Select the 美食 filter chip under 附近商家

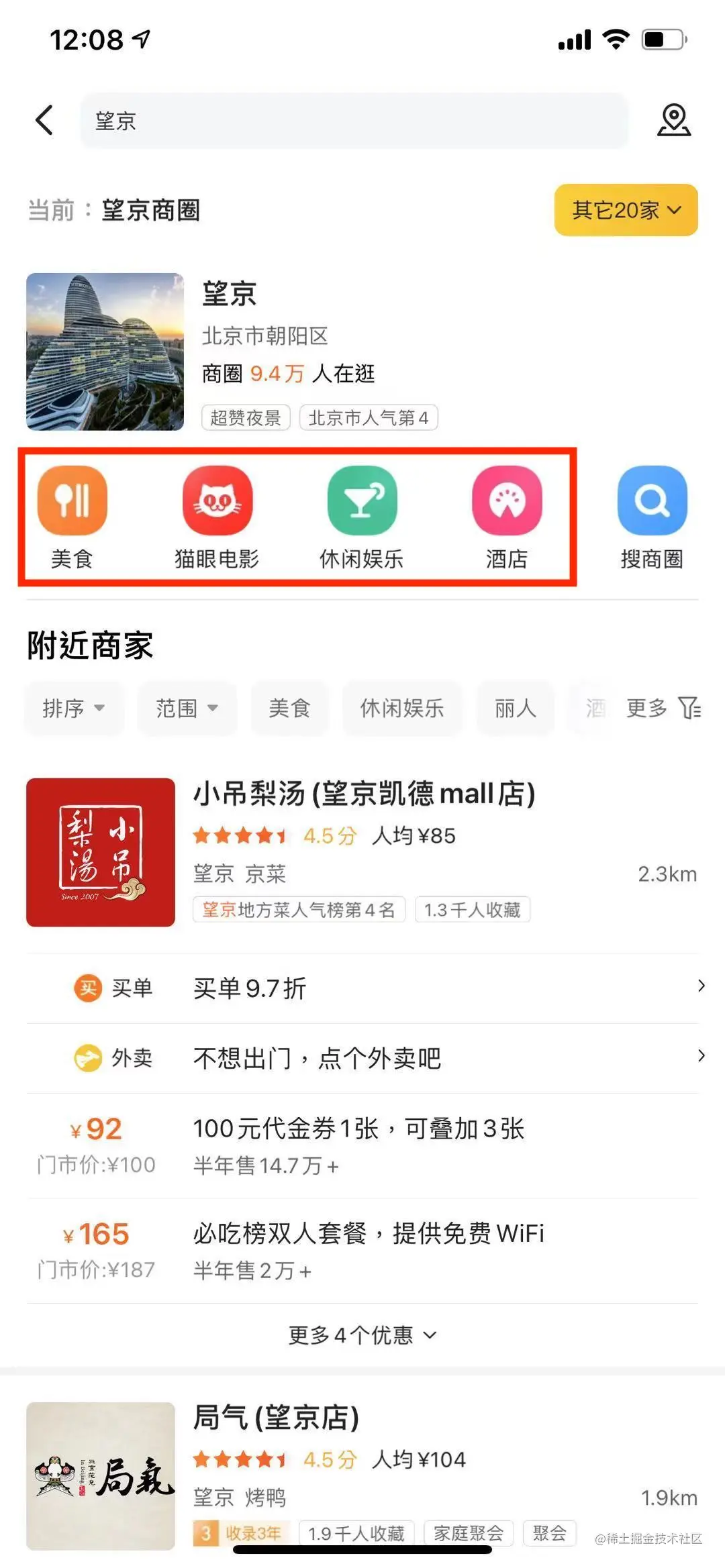(289, 709)
